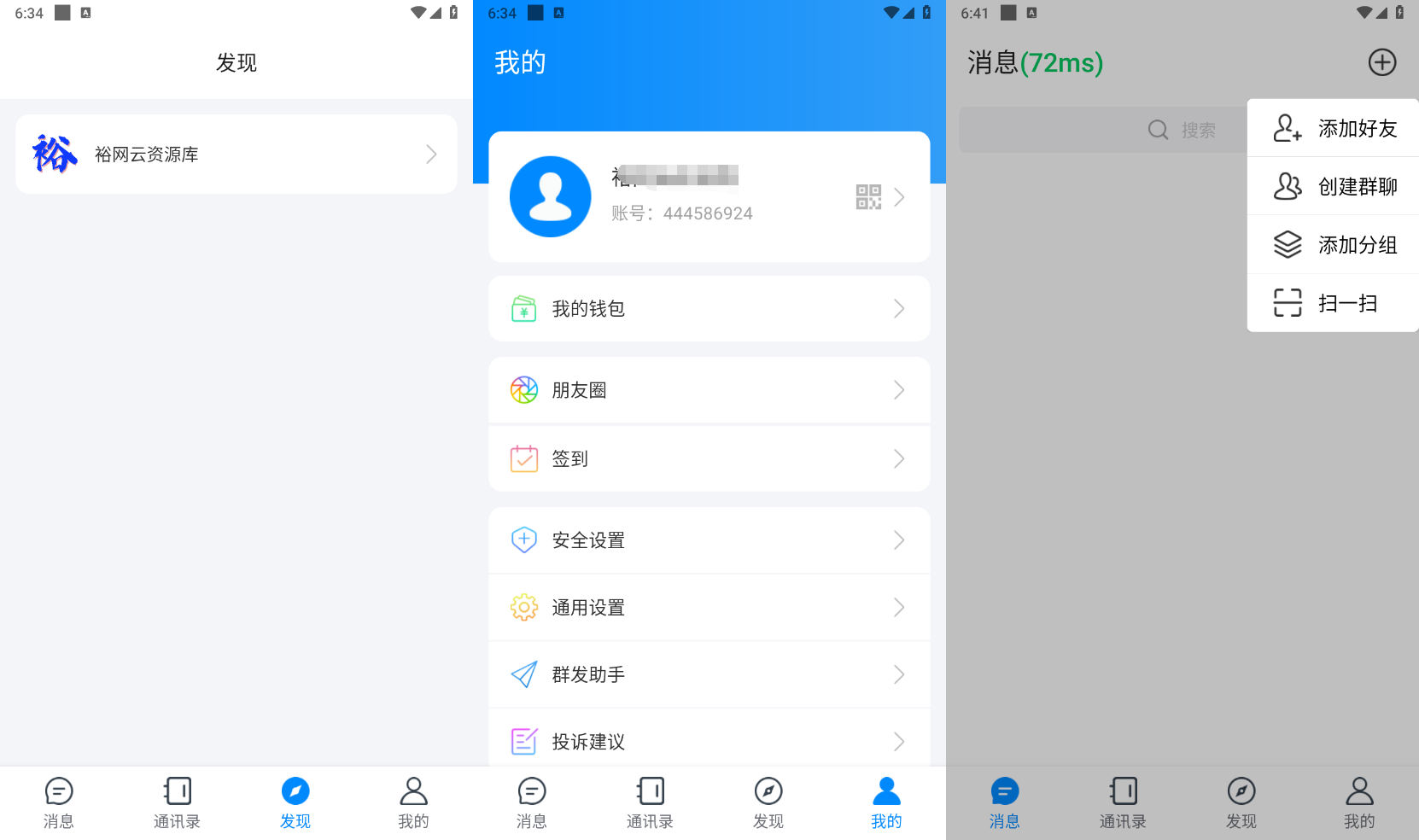Select 创建群聊 from the popup menu
This screenshot has width=1419, height=840.
click(x=1335, y=187)
